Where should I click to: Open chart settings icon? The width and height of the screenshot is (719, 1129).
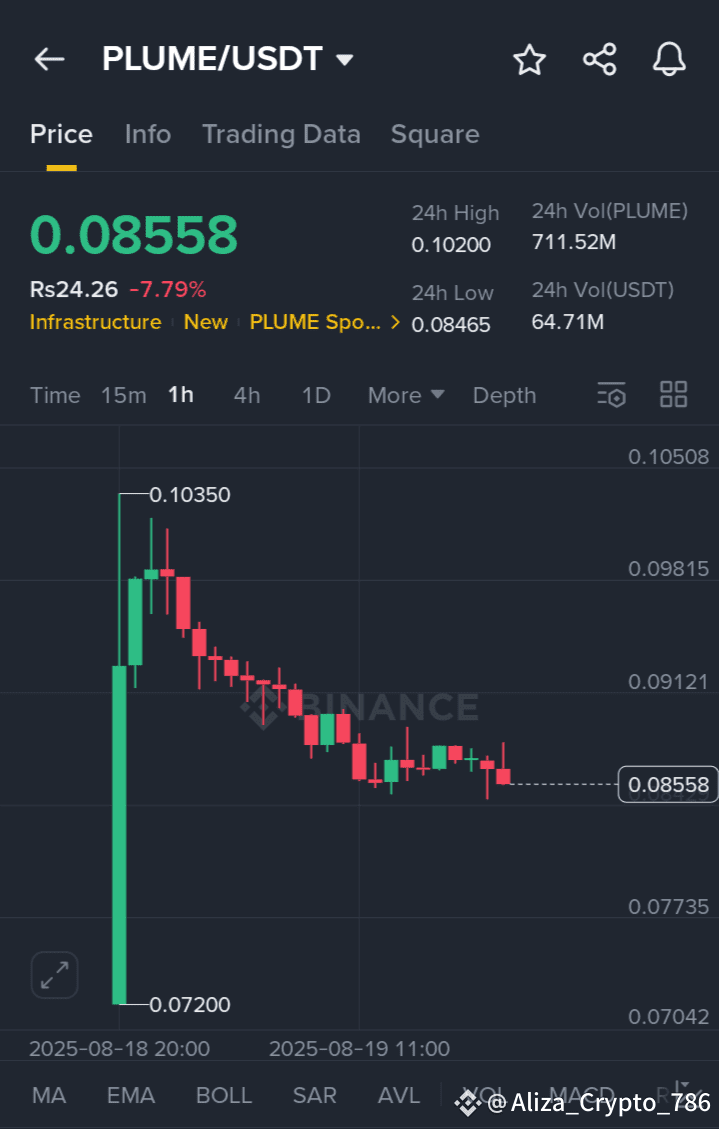tap(611, 395)
